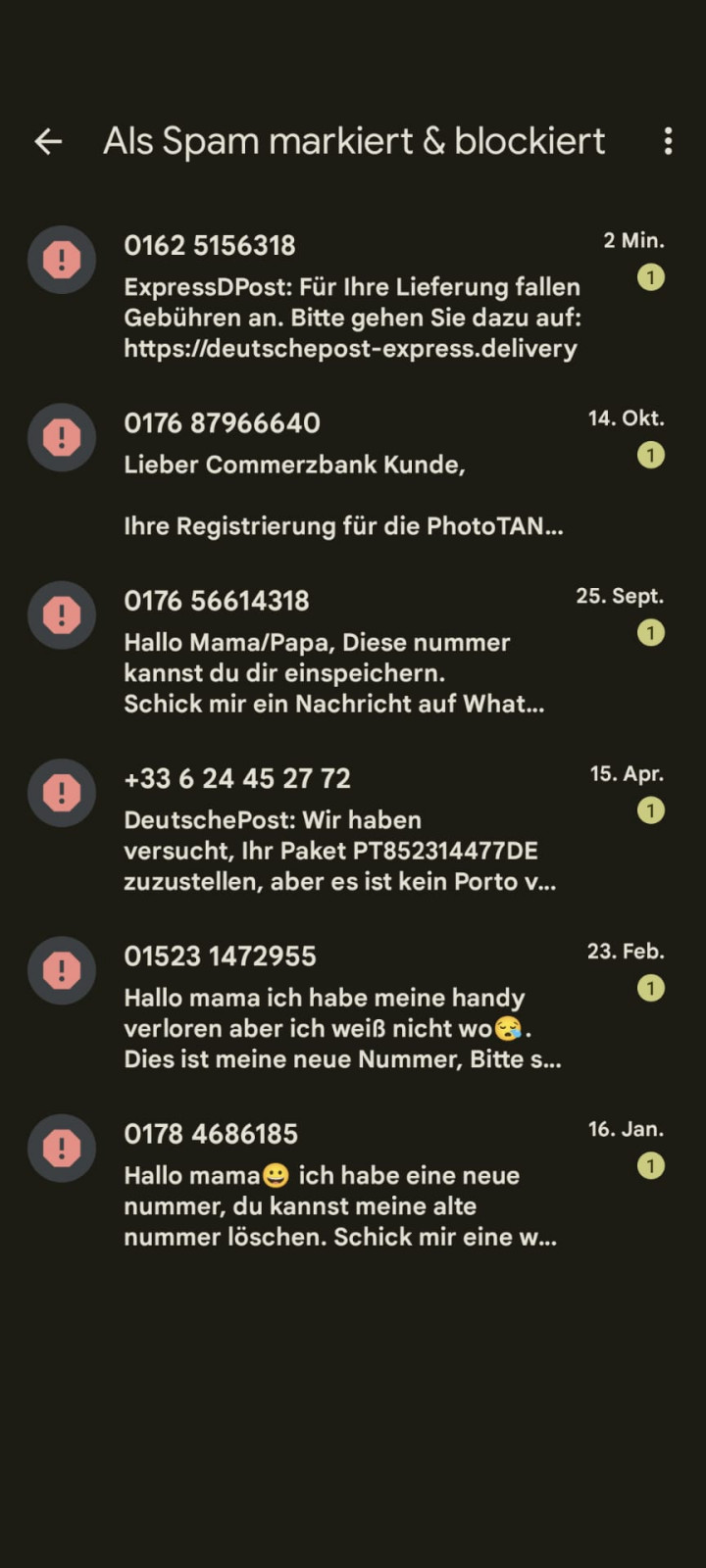The height and width of the screenshot is (1568, 706).
Task: Open the 16. Jan message from 0178 4686185
Action: [x=343, y=1181]
